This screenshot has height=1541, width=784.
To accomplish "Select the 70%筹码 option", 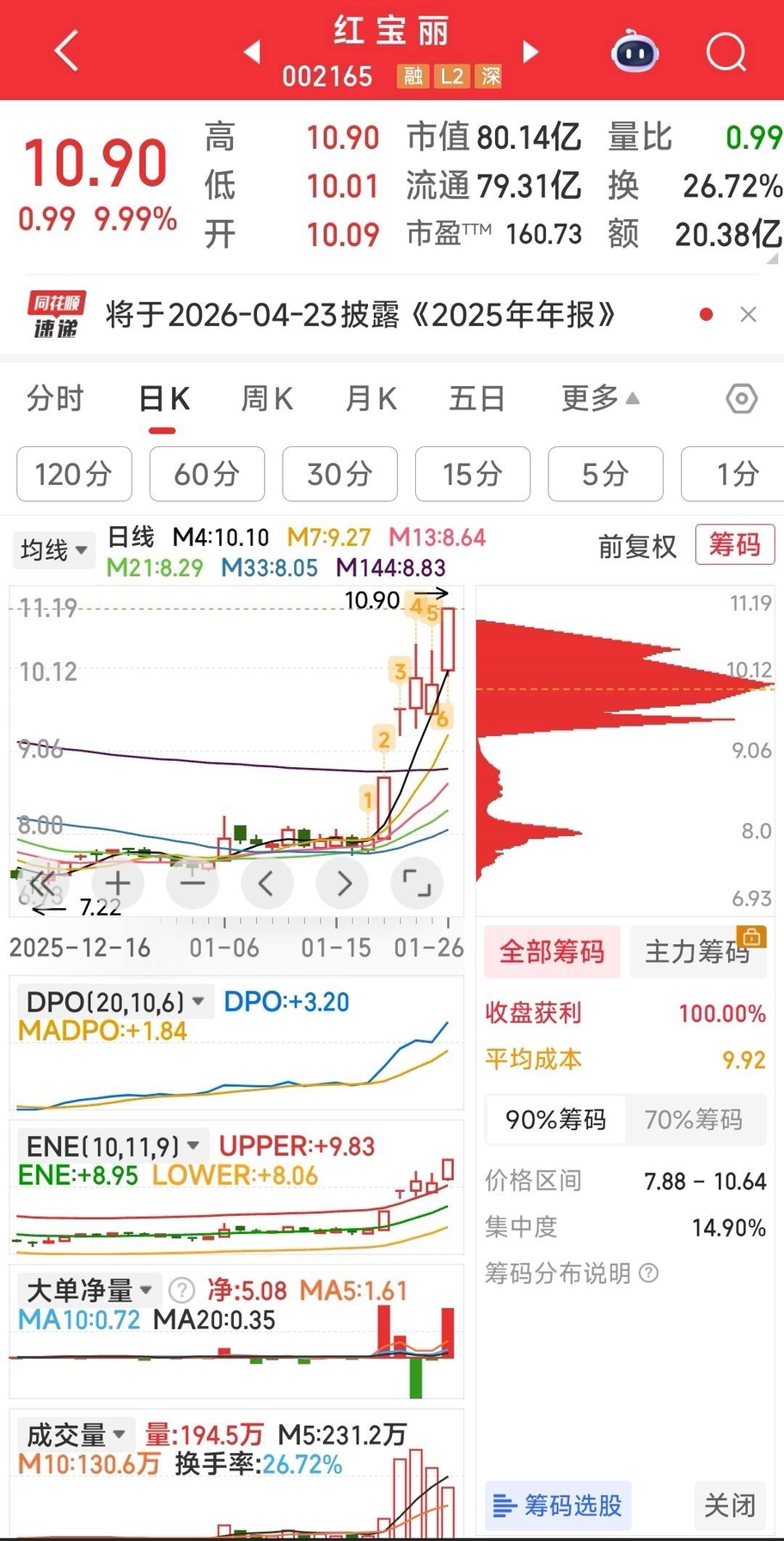I will point(693,1120).
